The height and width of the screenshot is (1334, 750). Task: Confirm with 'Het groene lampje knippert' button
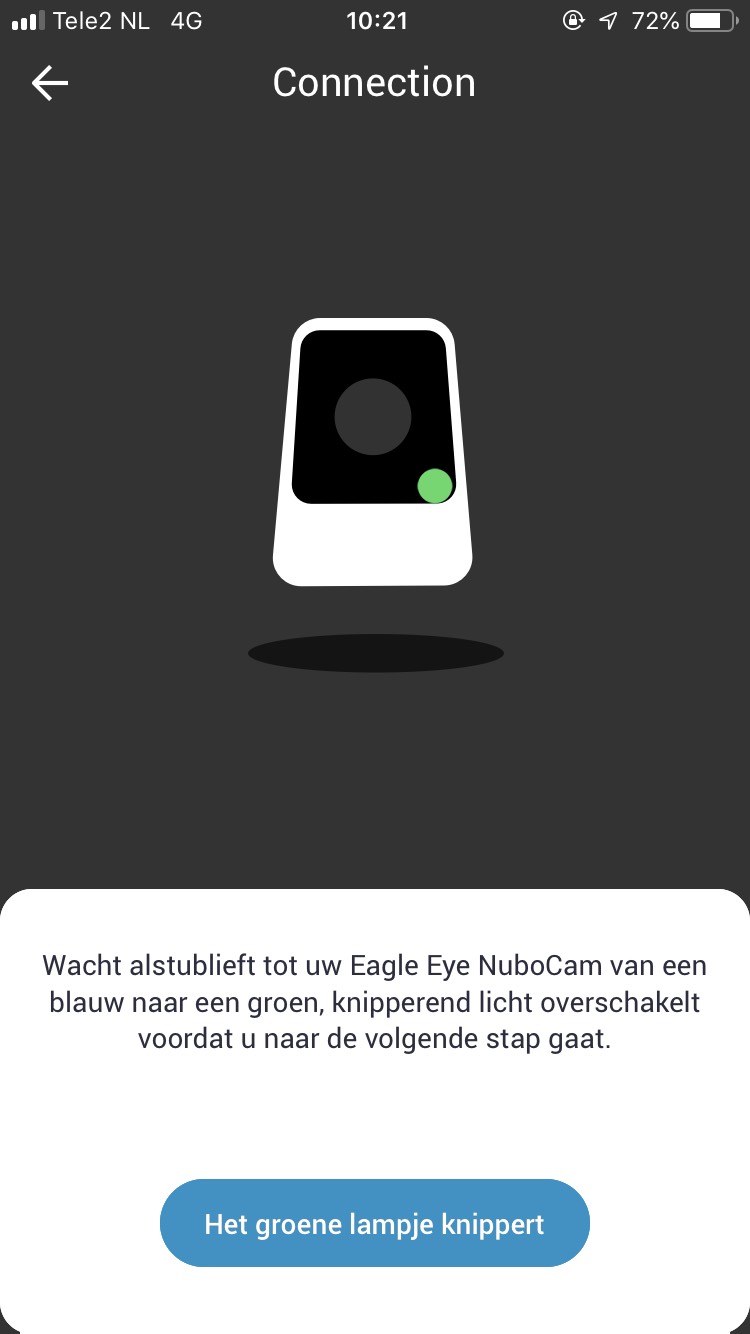pyautogui.click(x=374, y=1223)
